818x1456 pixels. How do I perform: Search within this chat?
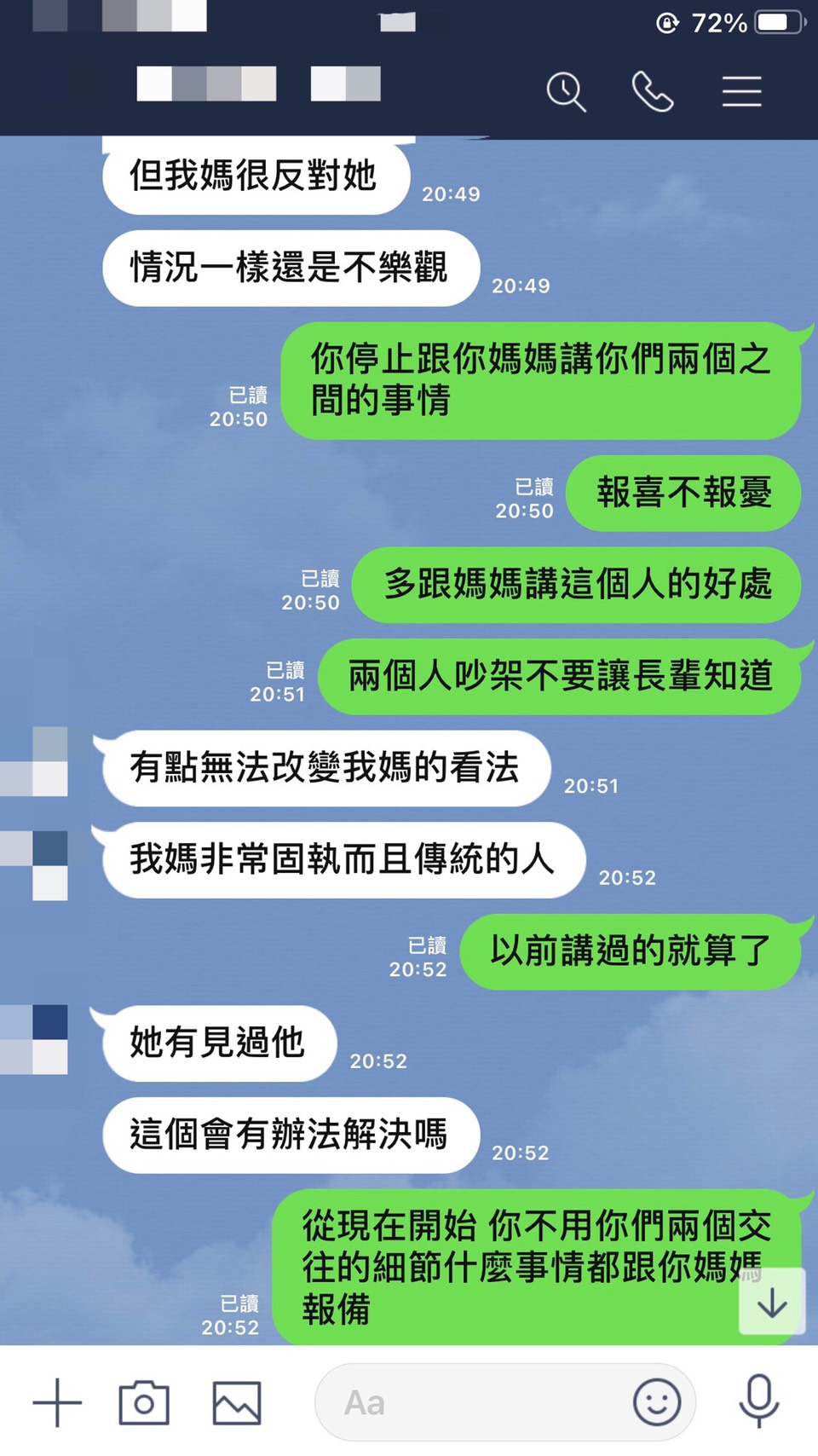coord(566,91)
